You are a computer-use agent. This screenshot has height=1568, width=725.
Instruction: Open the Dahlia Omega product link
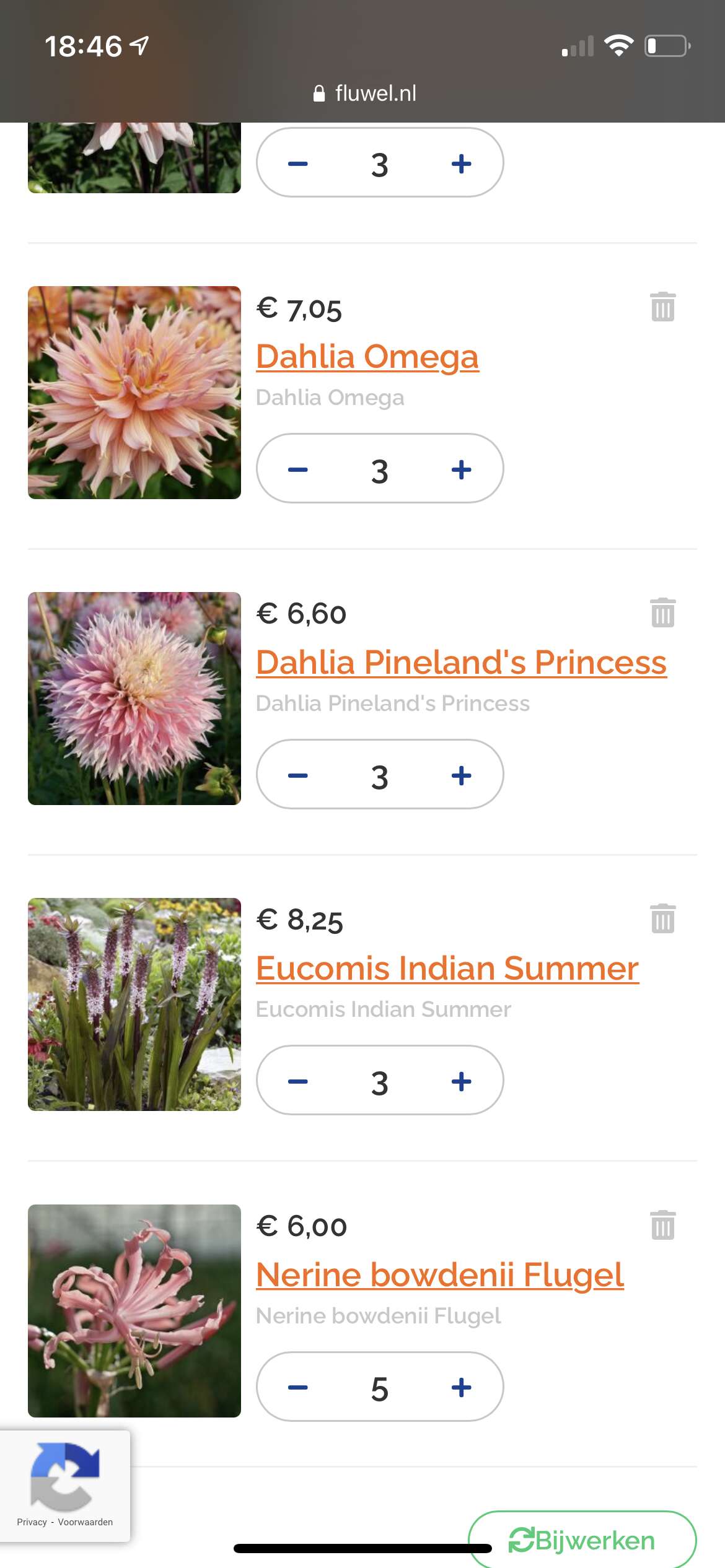point(367,357)
